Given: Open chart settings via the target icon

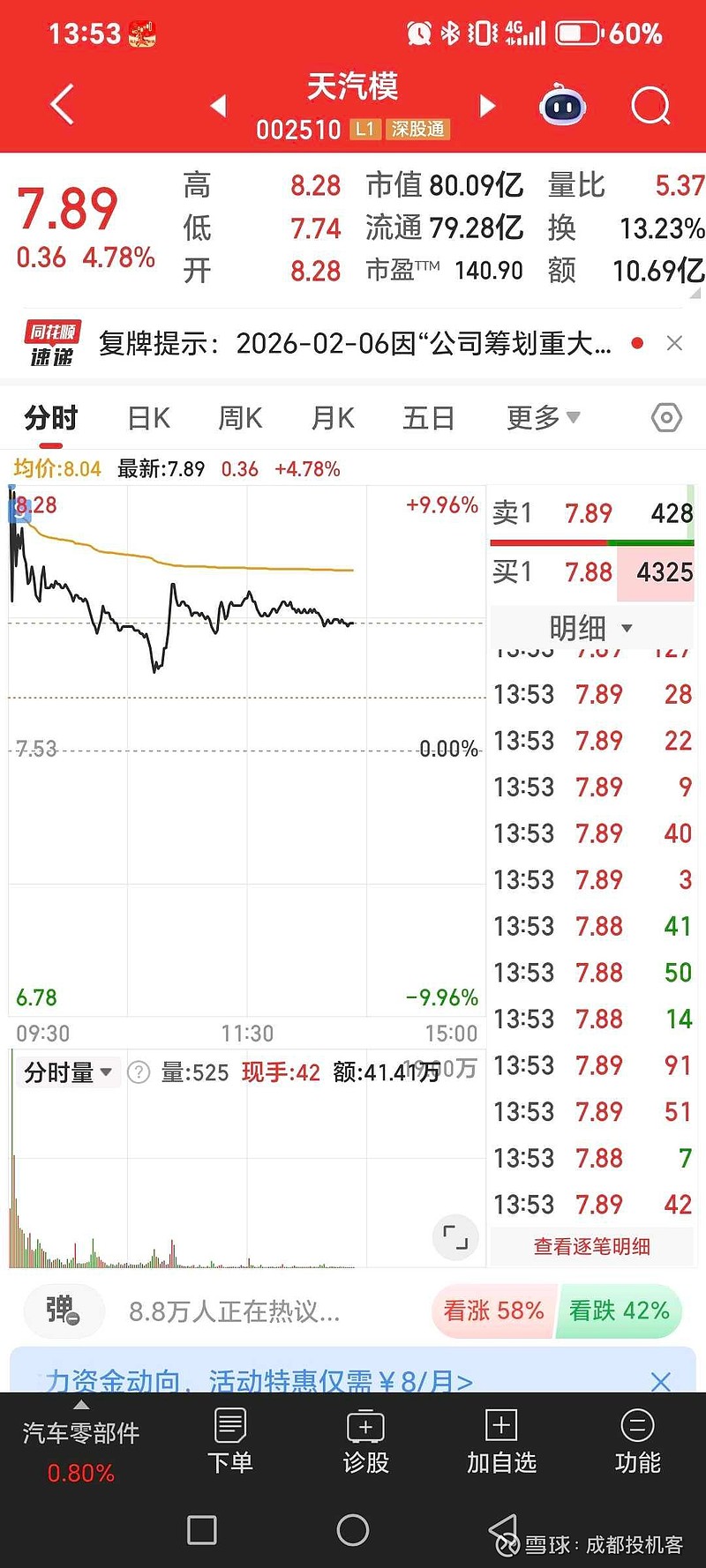Looking at the screenshot, I should click(666, 417).
